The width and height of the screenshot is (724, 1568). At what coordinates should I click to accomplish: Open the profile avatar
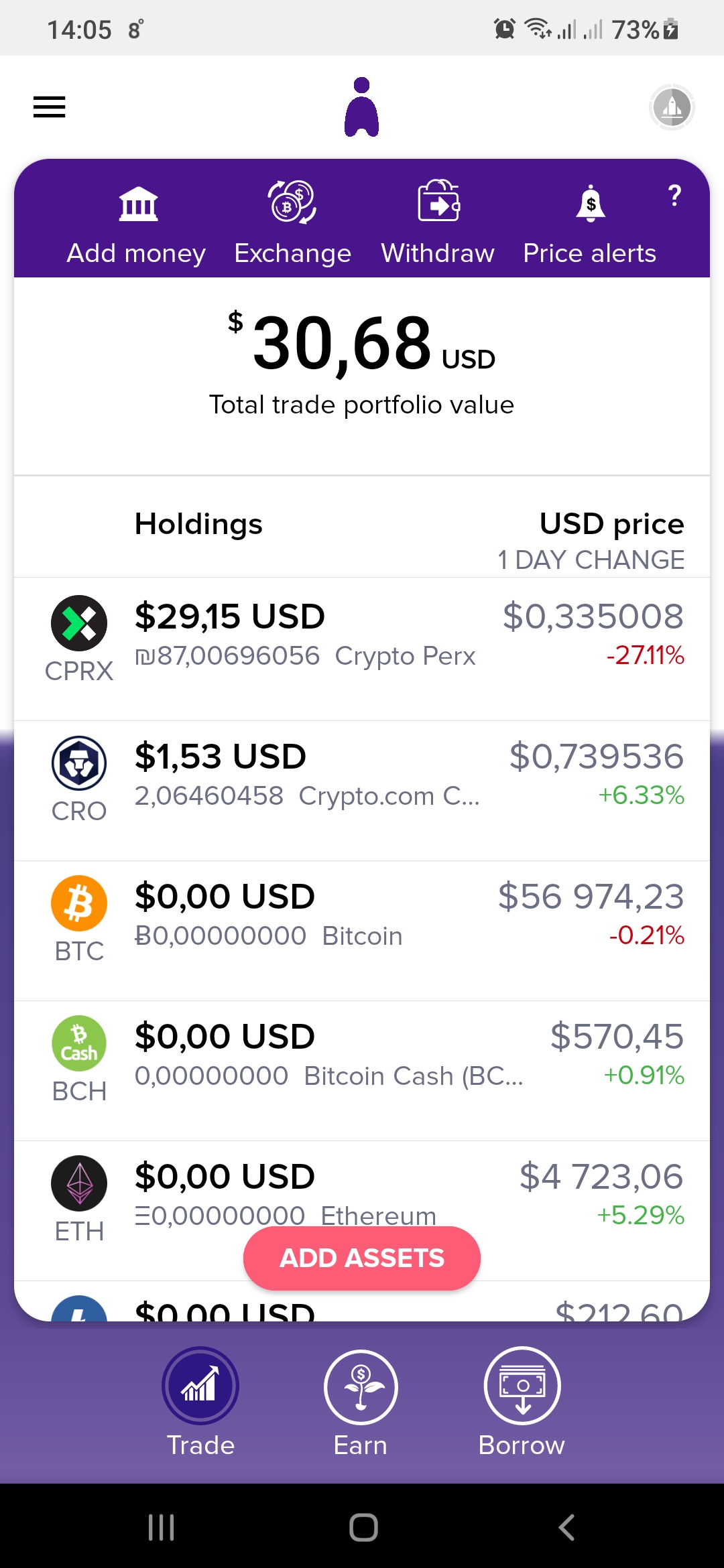pyautogui.click(x=672, y=107)
